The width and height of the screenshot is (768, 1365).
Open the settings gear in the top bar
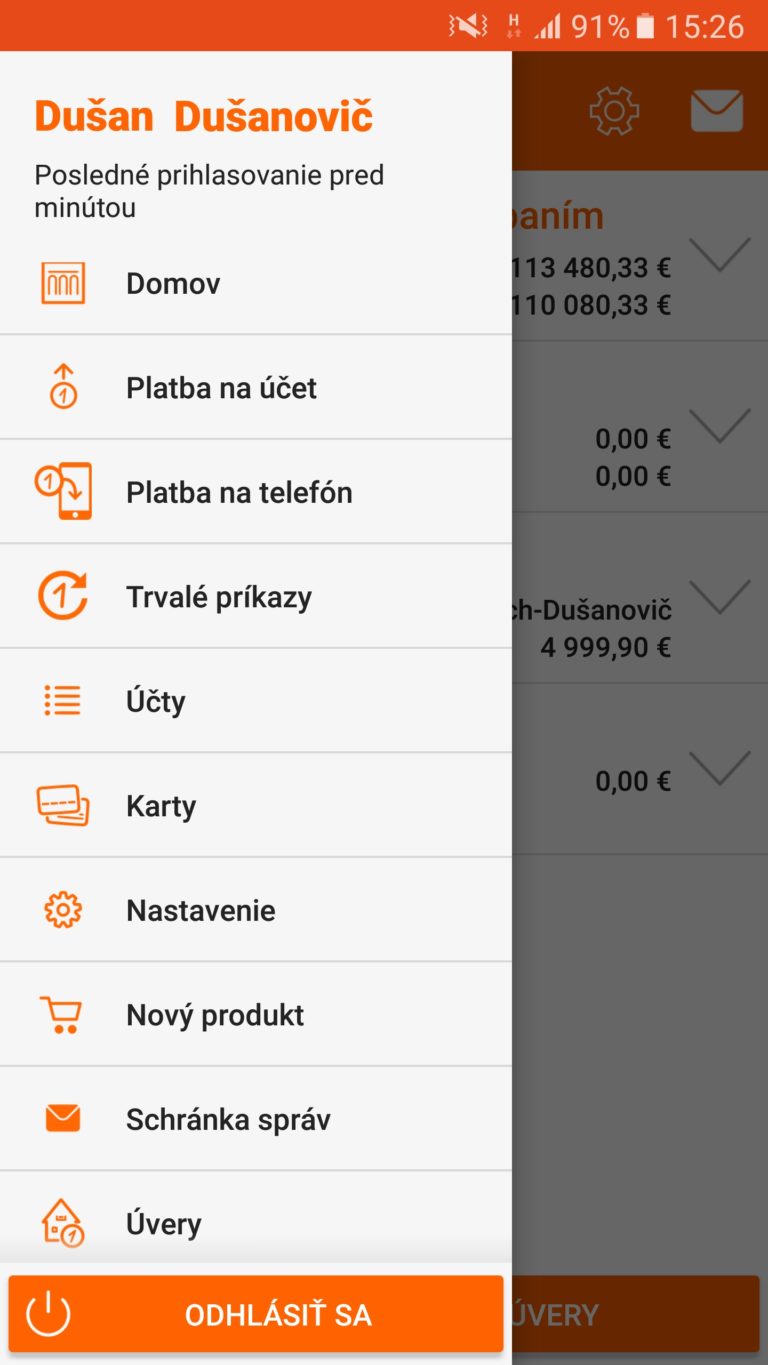614,111
